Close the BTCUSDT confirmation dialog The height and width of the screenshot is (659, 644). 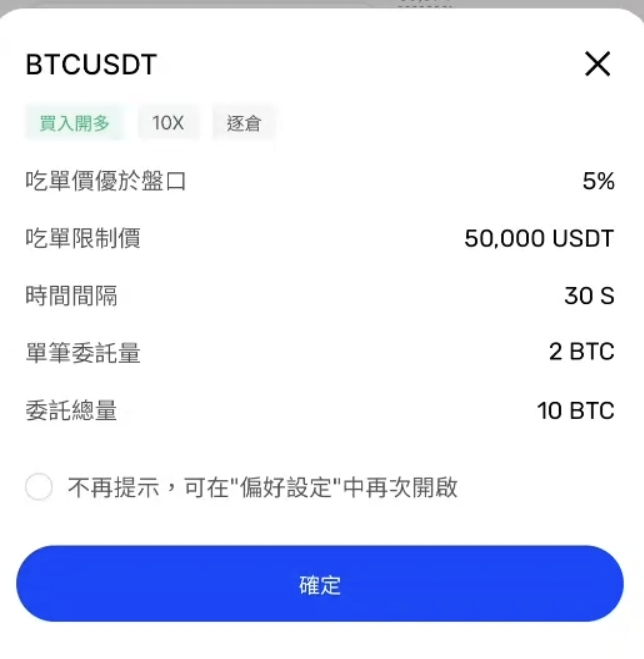(597, 65)
